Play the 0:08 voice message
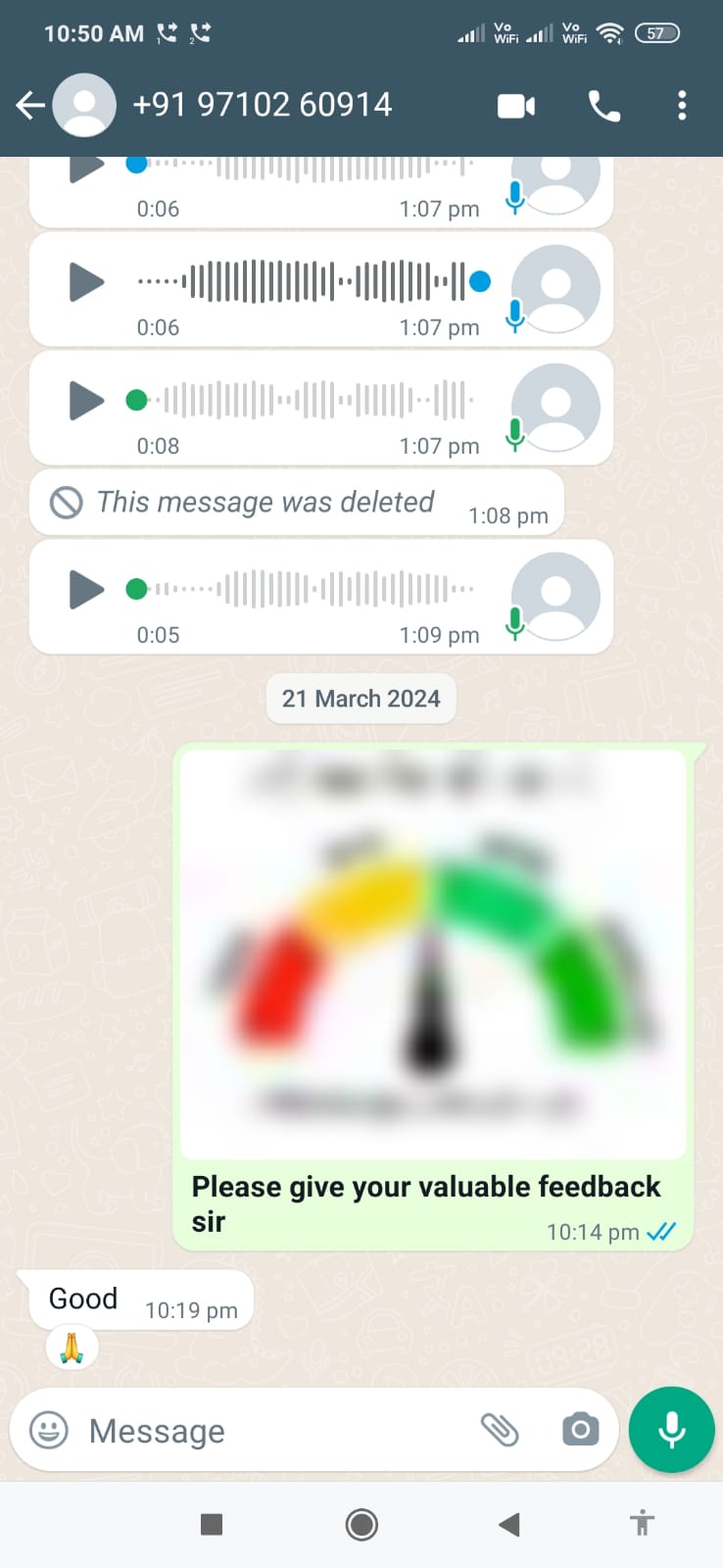 (86, 400)
